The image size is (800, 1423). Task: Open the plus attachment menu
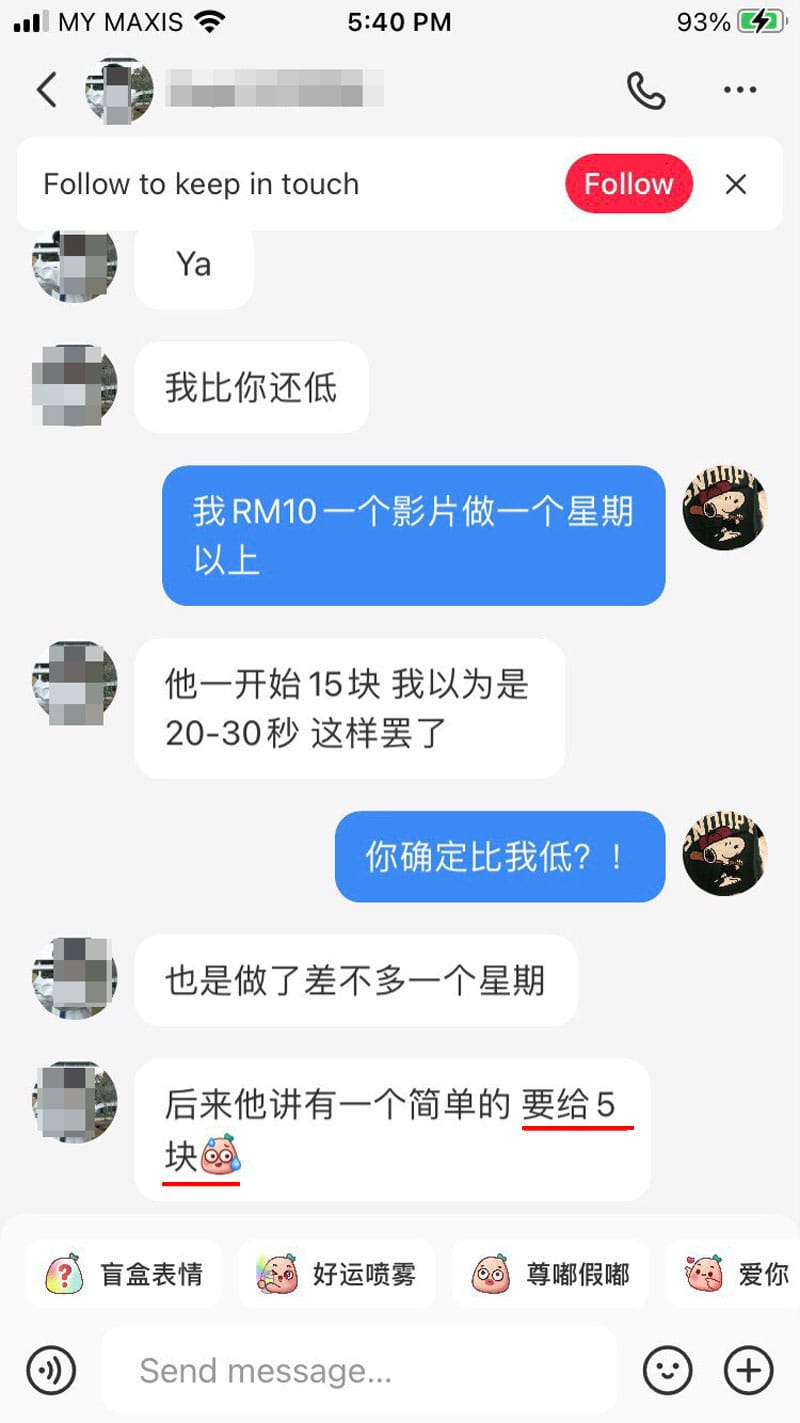coord(748,1370)
